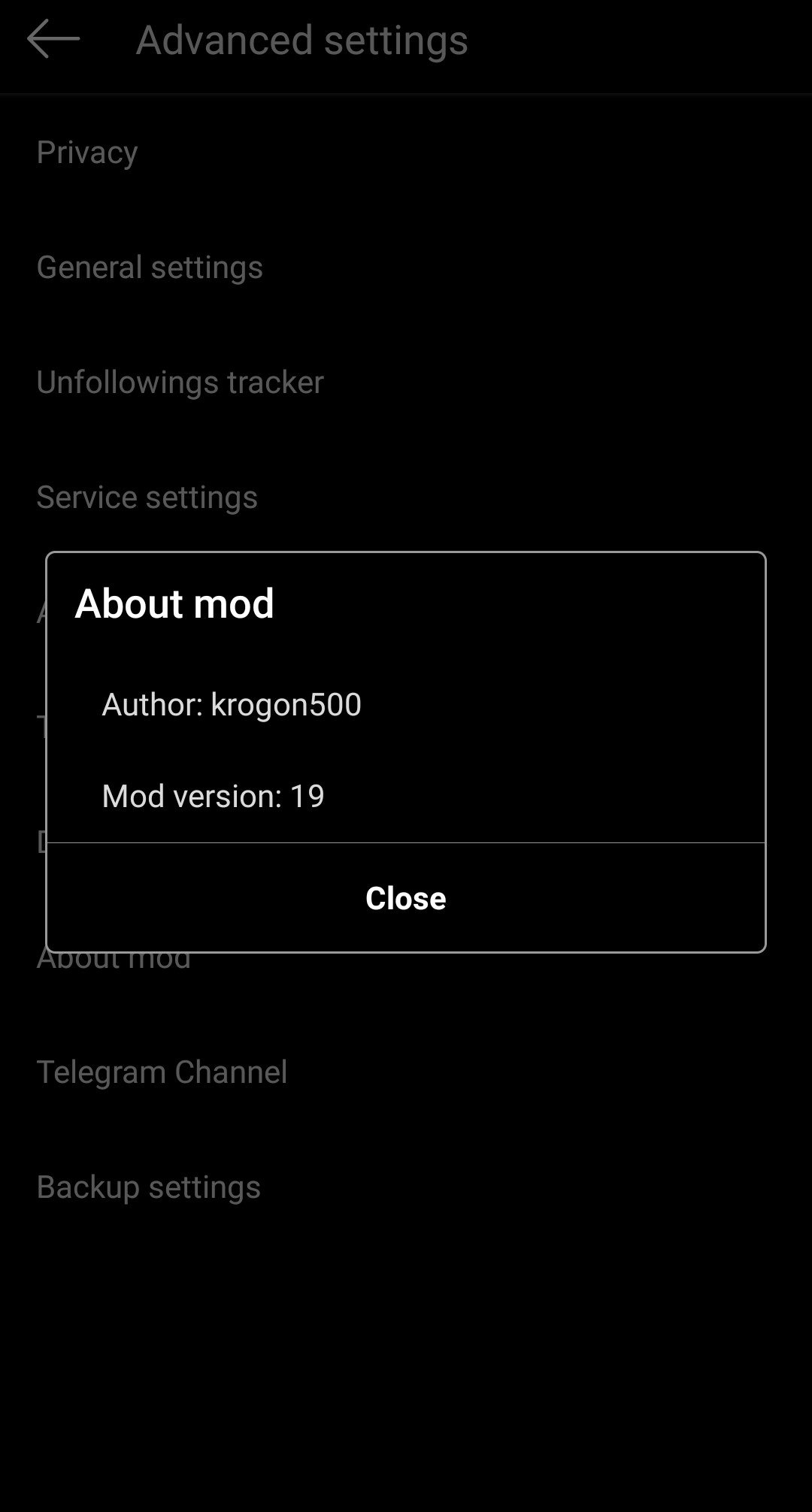
Task: Open Backup settings
Action: 406,1187
